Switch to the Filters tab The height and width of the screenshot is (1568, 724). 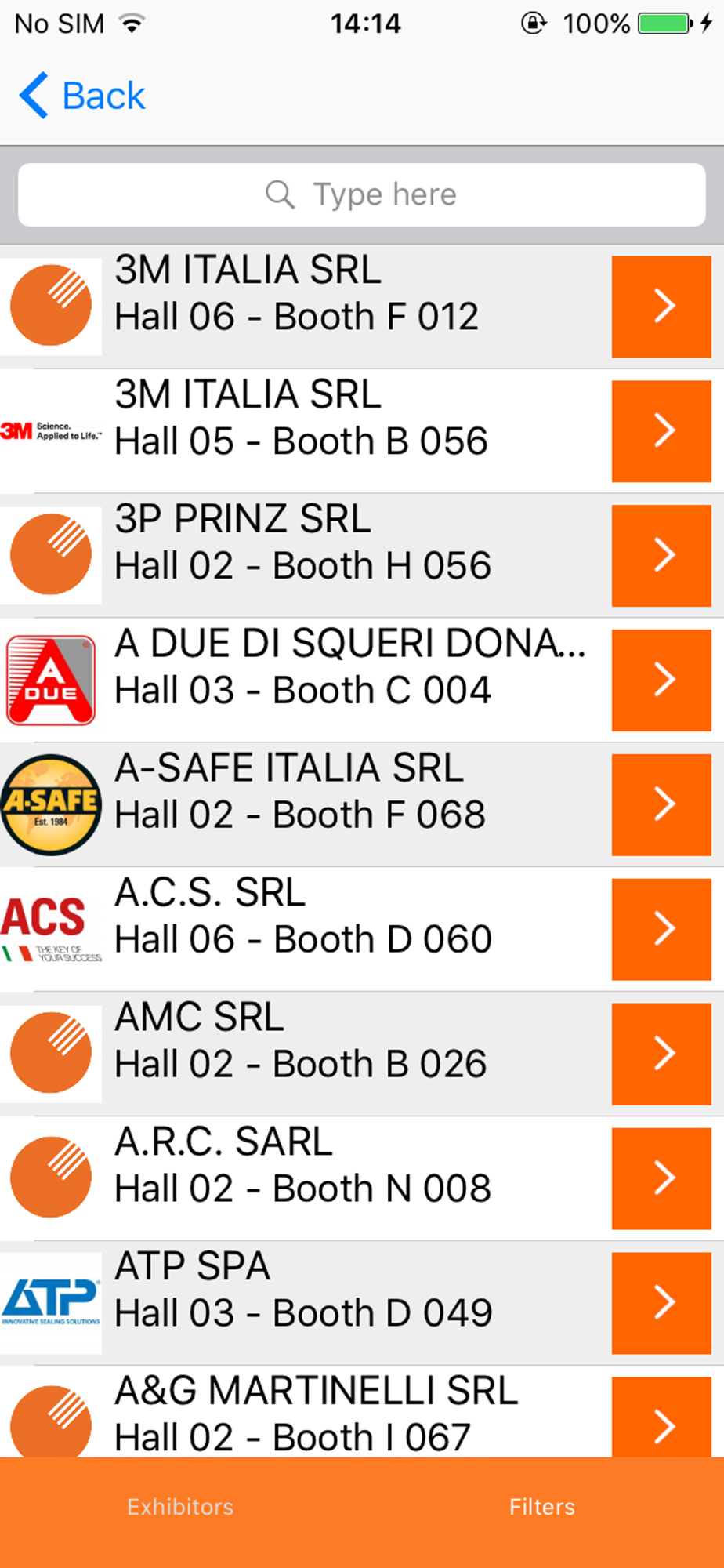coord(542,1507)
